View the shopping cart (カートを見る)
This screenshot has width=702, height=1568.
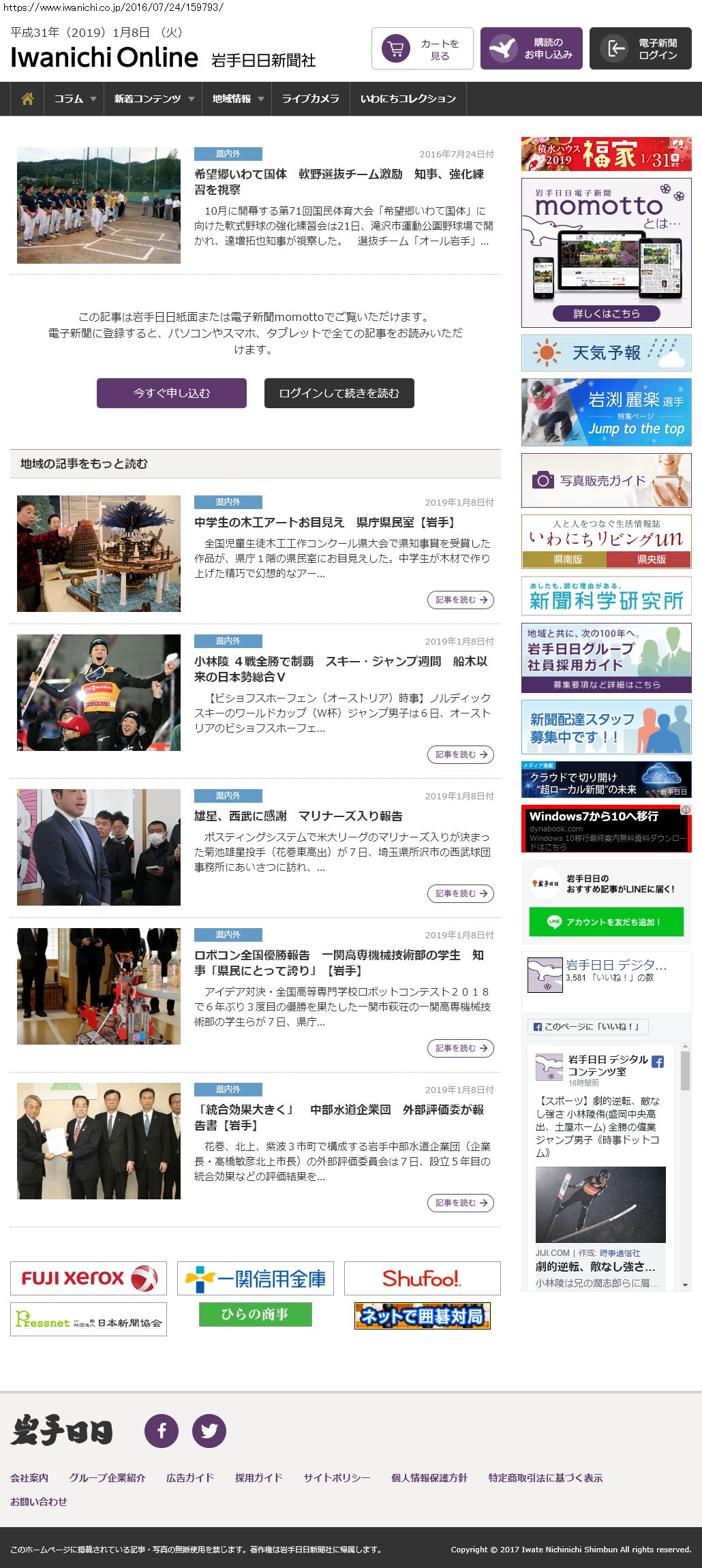422,48
